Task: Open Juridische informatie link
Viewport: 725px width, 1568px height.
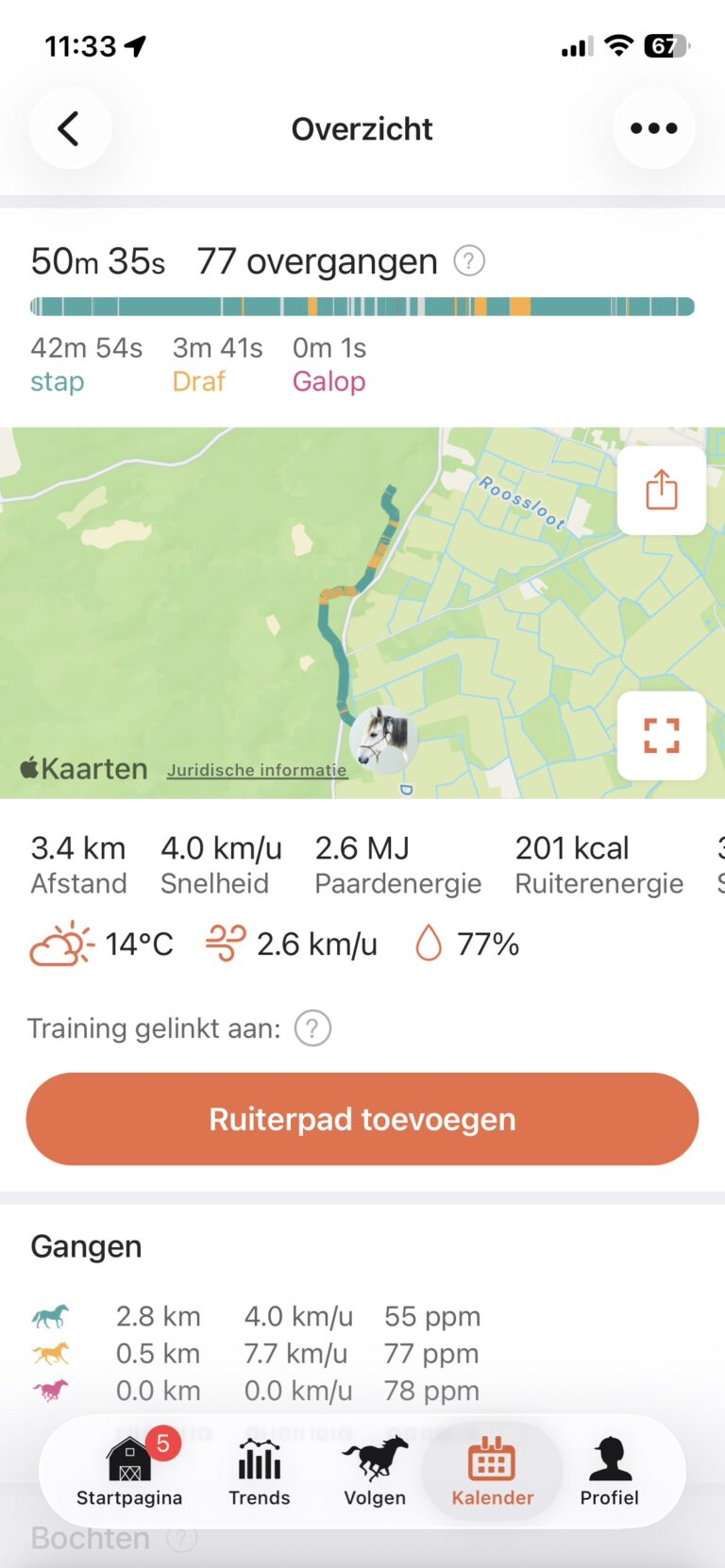Action: (257, 770)
